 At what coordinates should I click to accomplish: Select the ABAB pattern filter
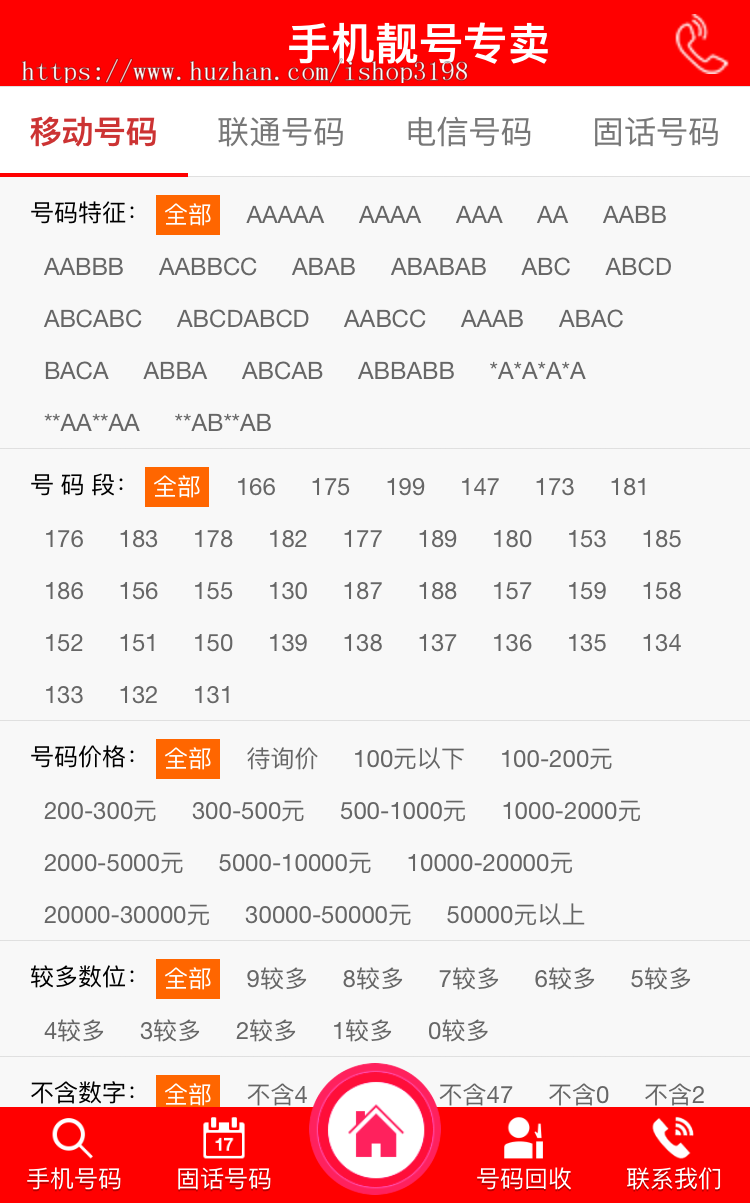pos(323,266)
